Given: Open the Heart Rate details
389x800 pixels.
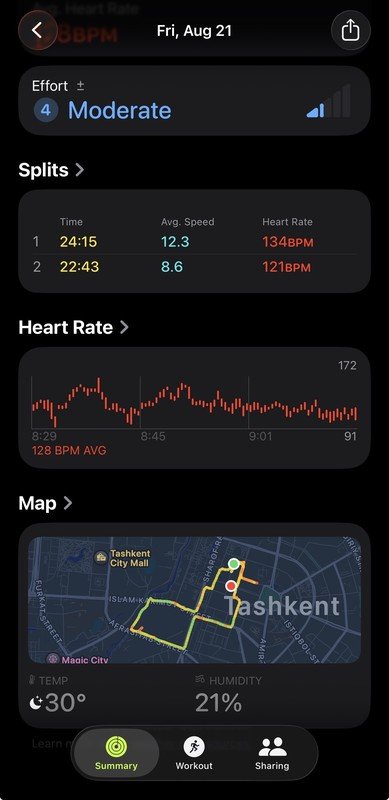Looking at the screenshot, I should click(74, 327).
